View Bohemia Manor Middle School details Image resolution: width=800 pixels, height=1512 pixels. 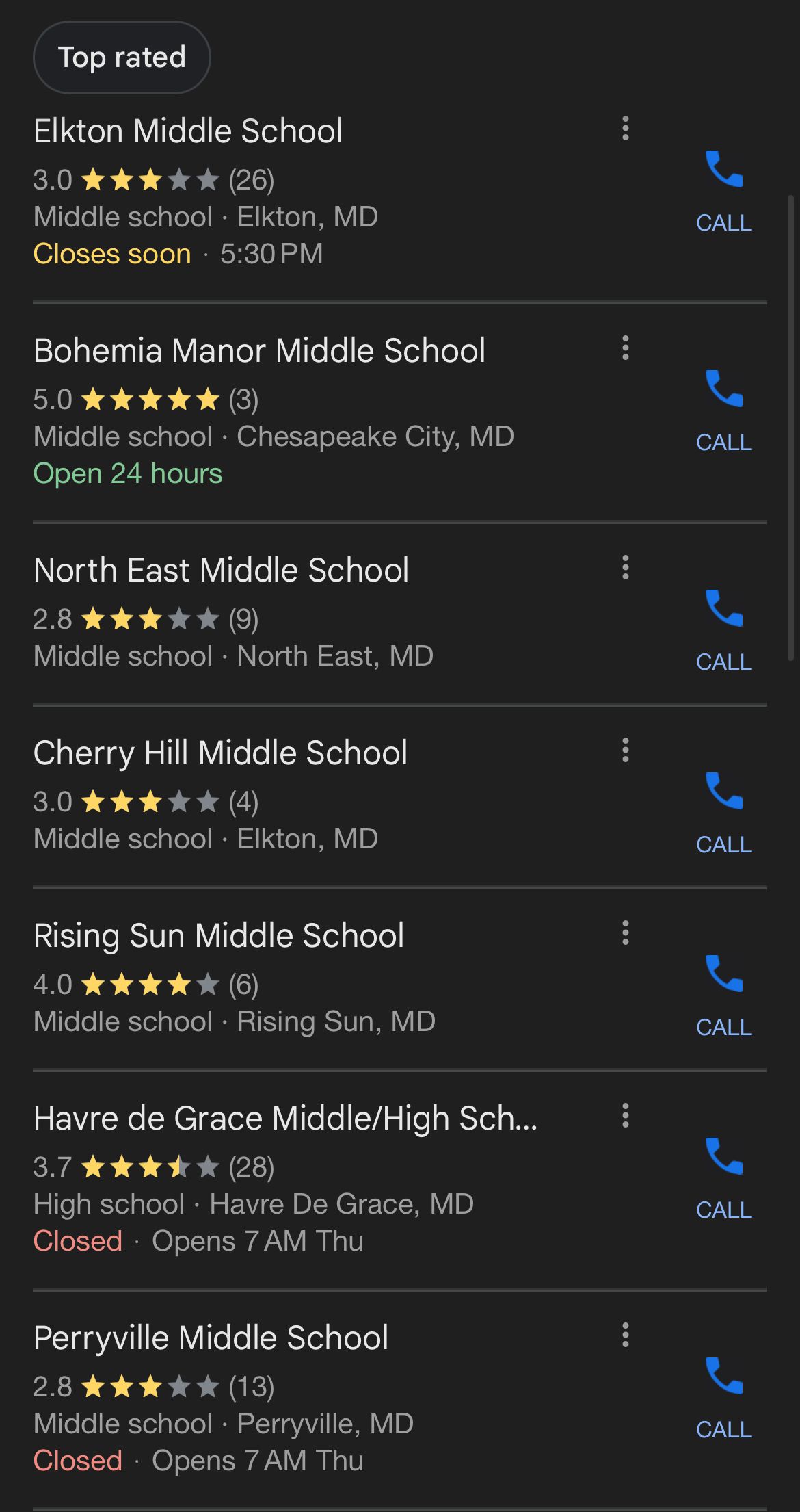click(x=259, y=351)
